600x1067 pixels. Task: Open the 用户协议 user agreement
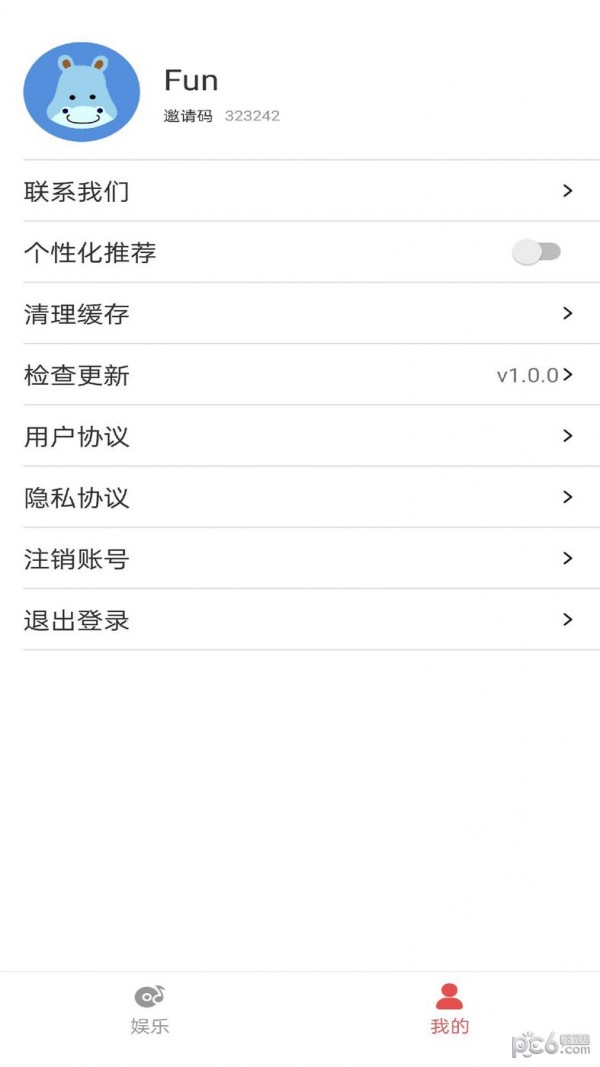pos(300,436)
